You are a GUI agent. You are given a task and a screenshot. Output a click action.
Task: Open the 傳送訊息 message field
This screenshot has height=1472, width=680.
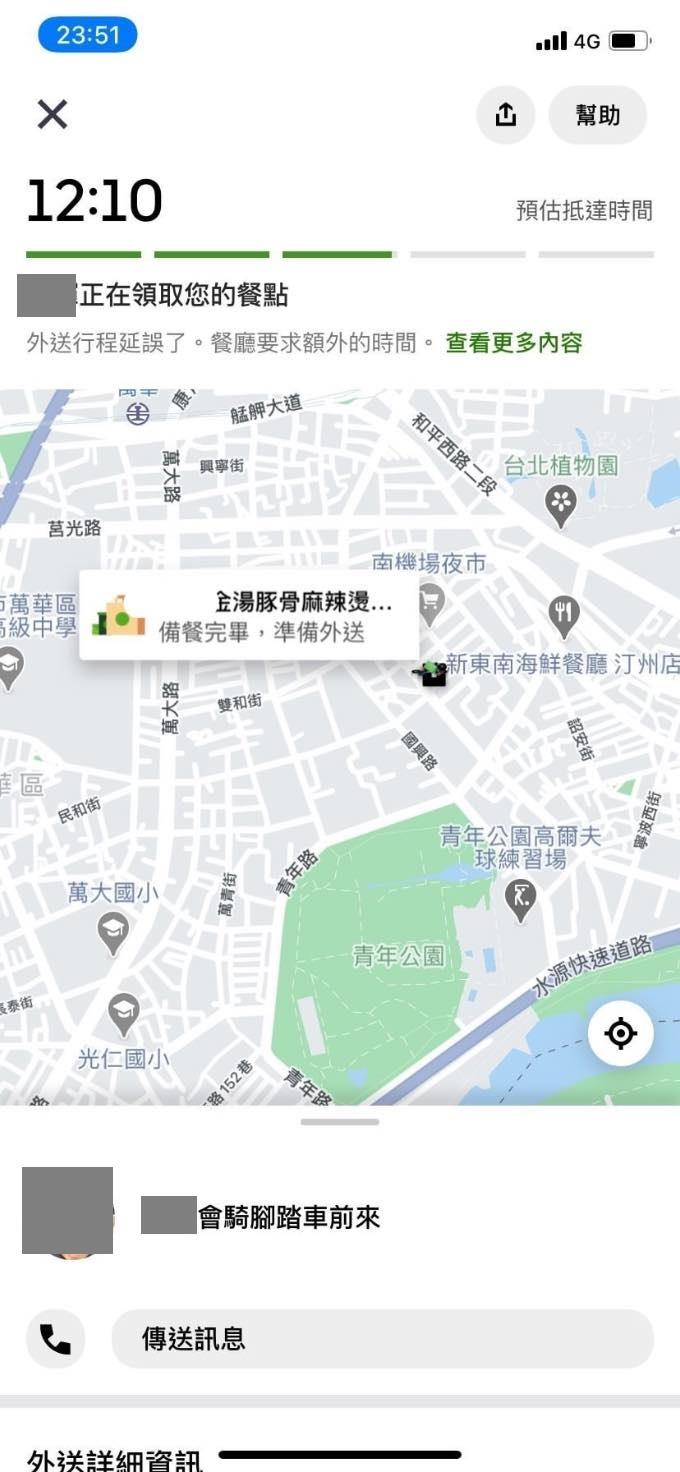(x=382, y=1338)
